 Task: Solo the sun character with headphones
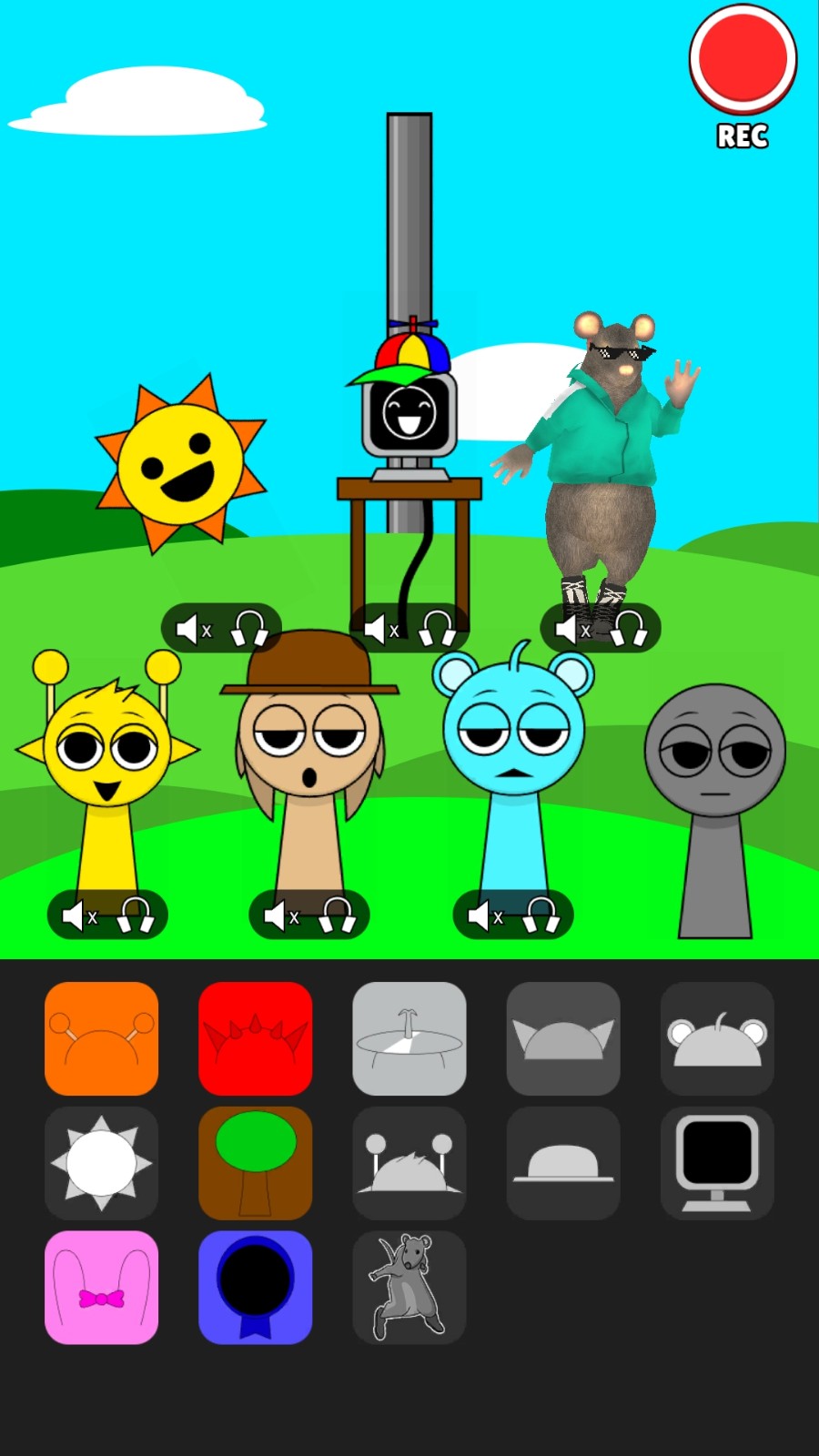pos(249,629)
